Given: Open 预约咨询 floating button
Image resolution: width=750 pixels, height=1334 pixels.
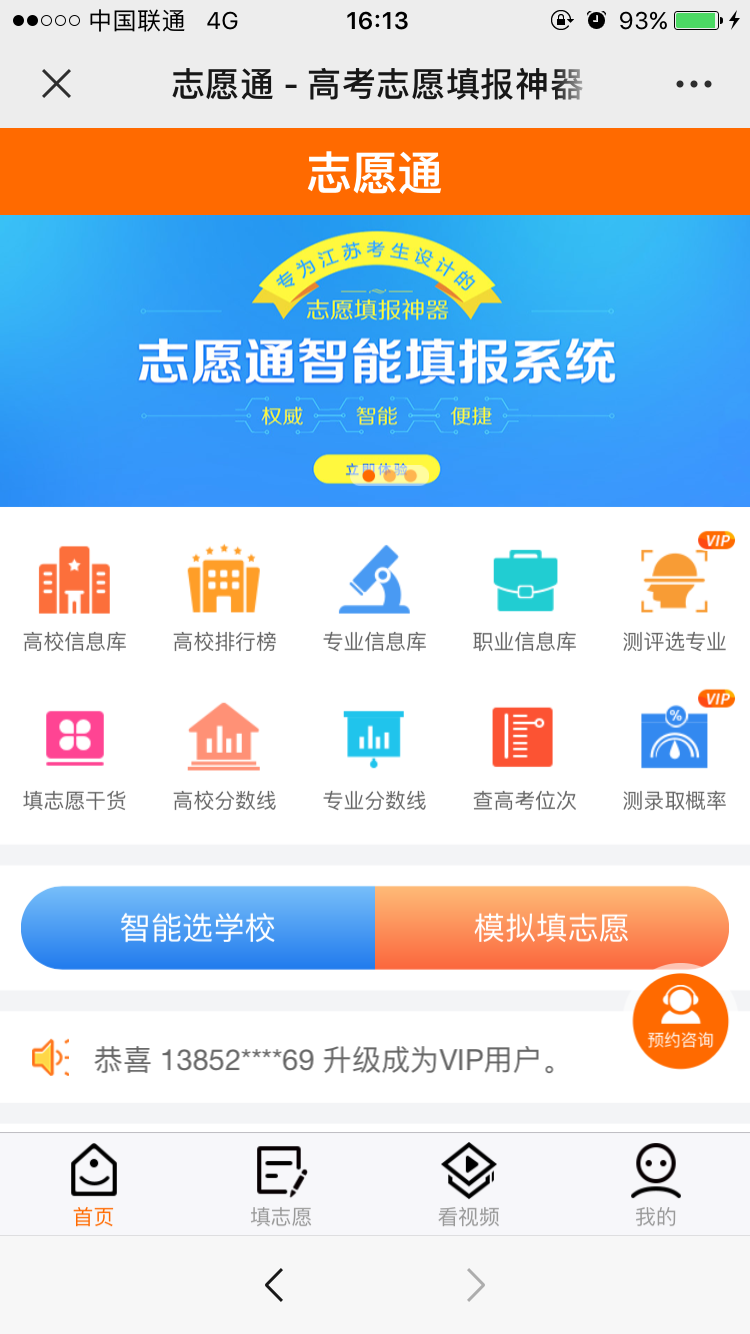Looking at the screenshot, I should (x=680, y=1020).
